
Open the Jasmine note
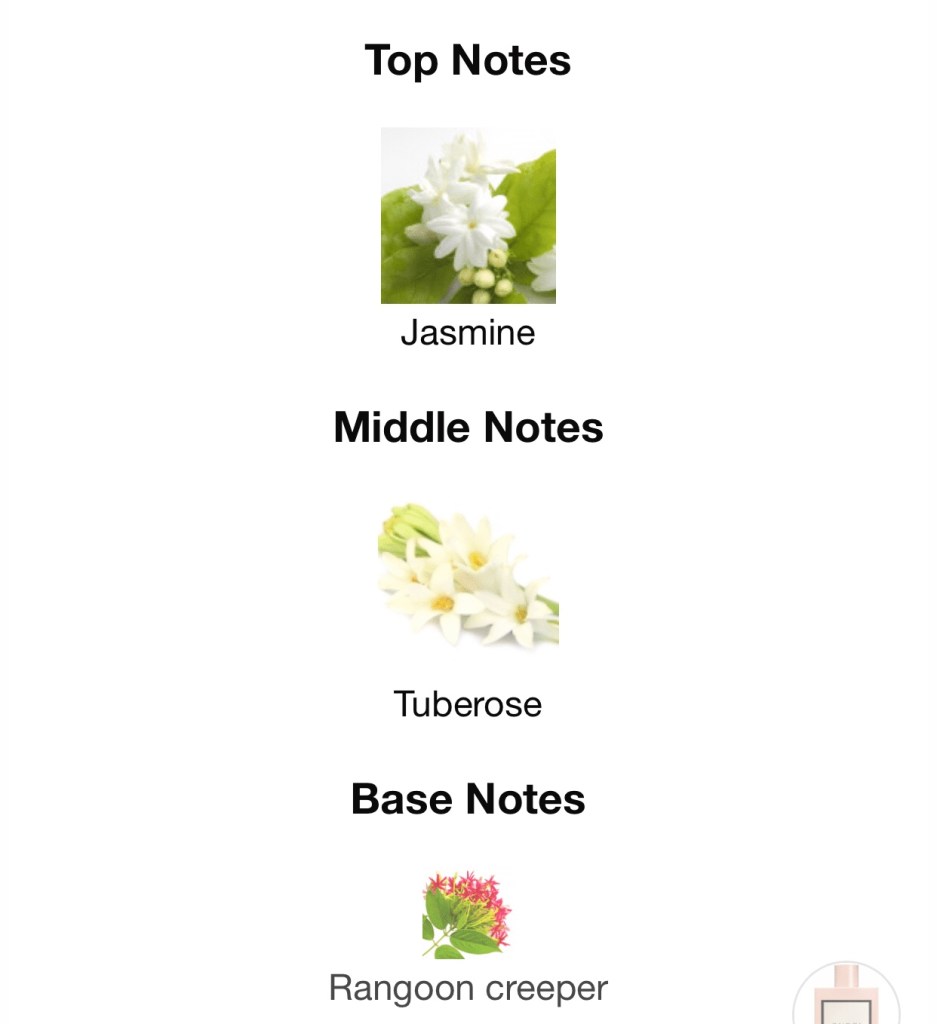pyautogui.click(x=468, y=216)
